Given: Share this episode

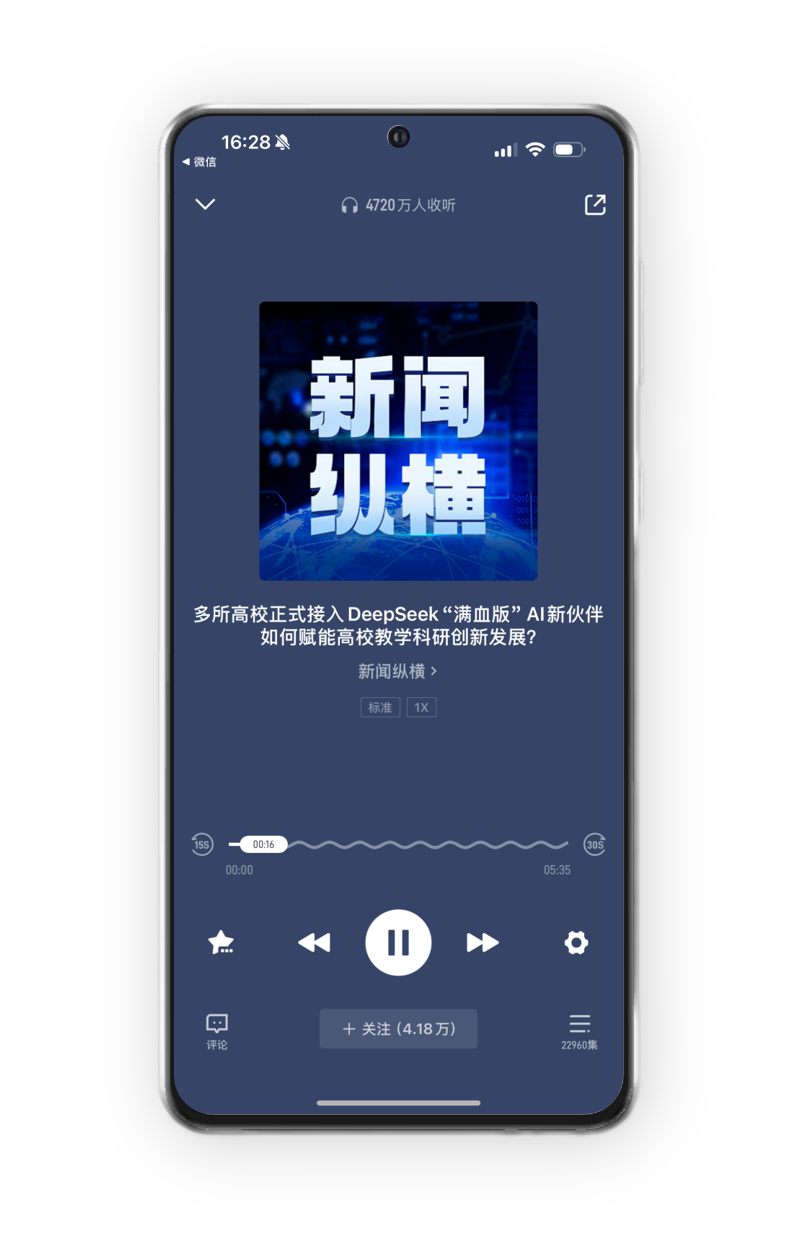Looking at the screenshot, I should [595, 204].
